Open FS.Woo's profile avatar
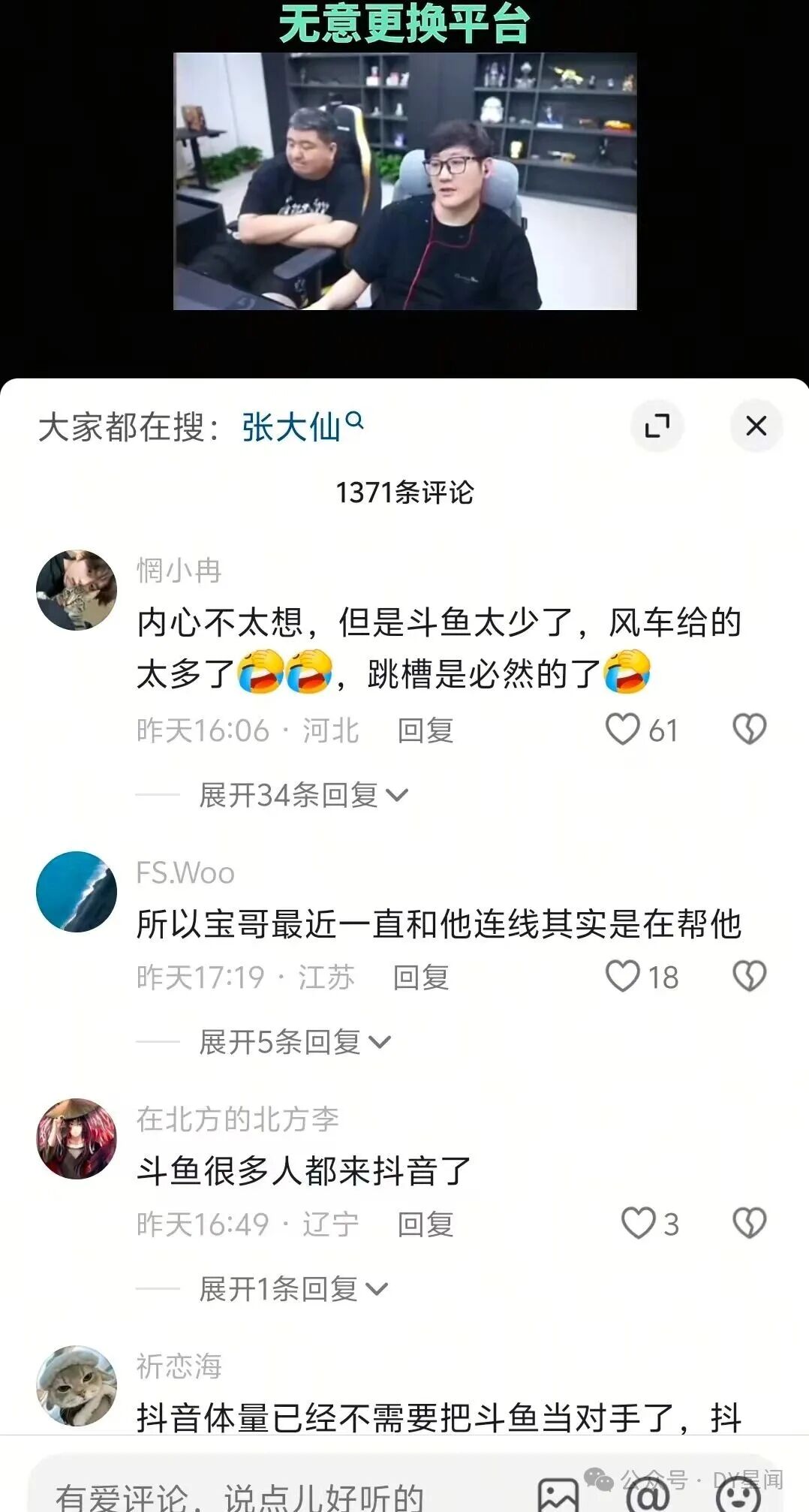Screen dimensions: 809x1512 [x=77, y=892]
